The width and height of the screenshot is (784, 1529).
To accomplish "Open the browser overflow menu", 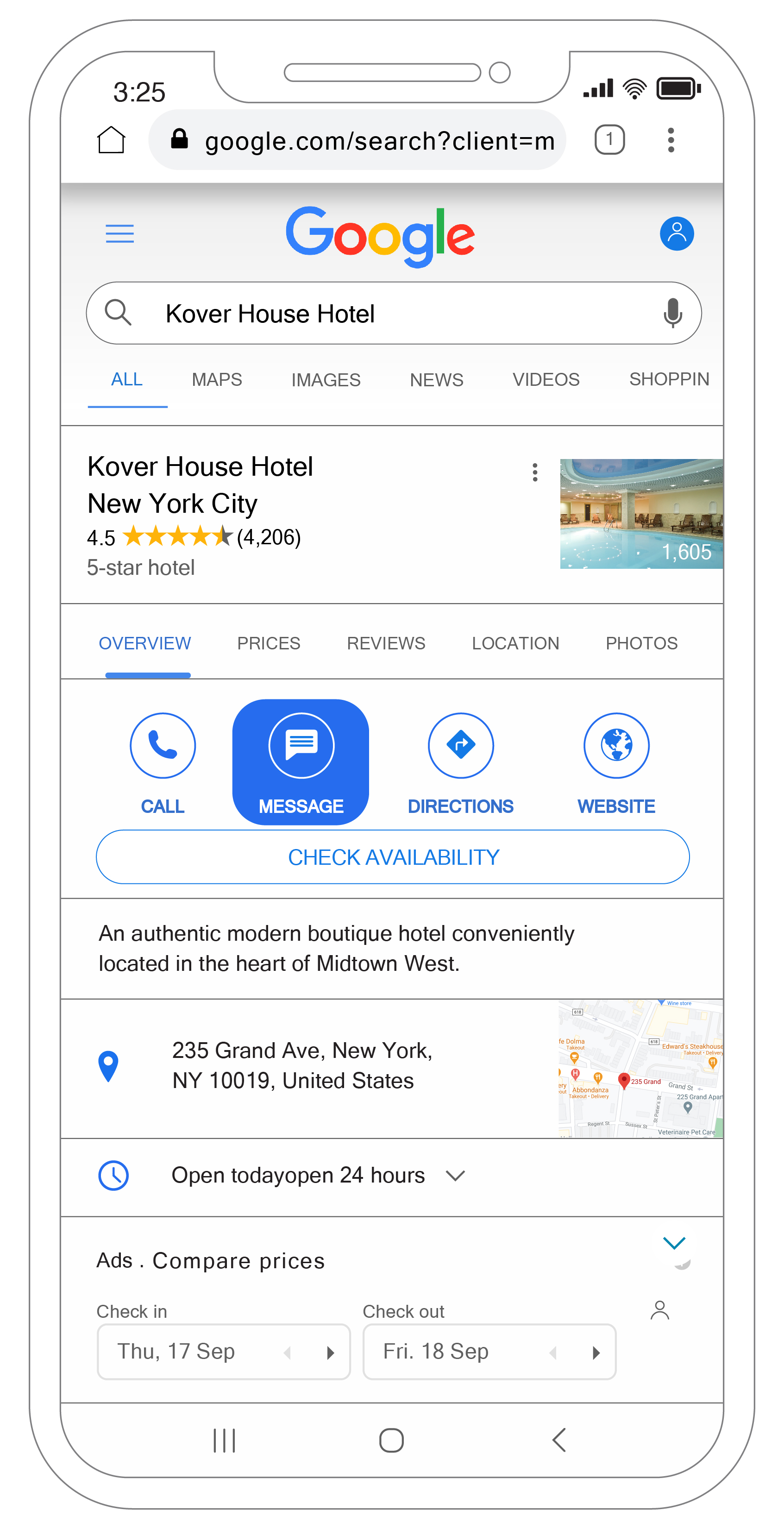I will 671,140.
